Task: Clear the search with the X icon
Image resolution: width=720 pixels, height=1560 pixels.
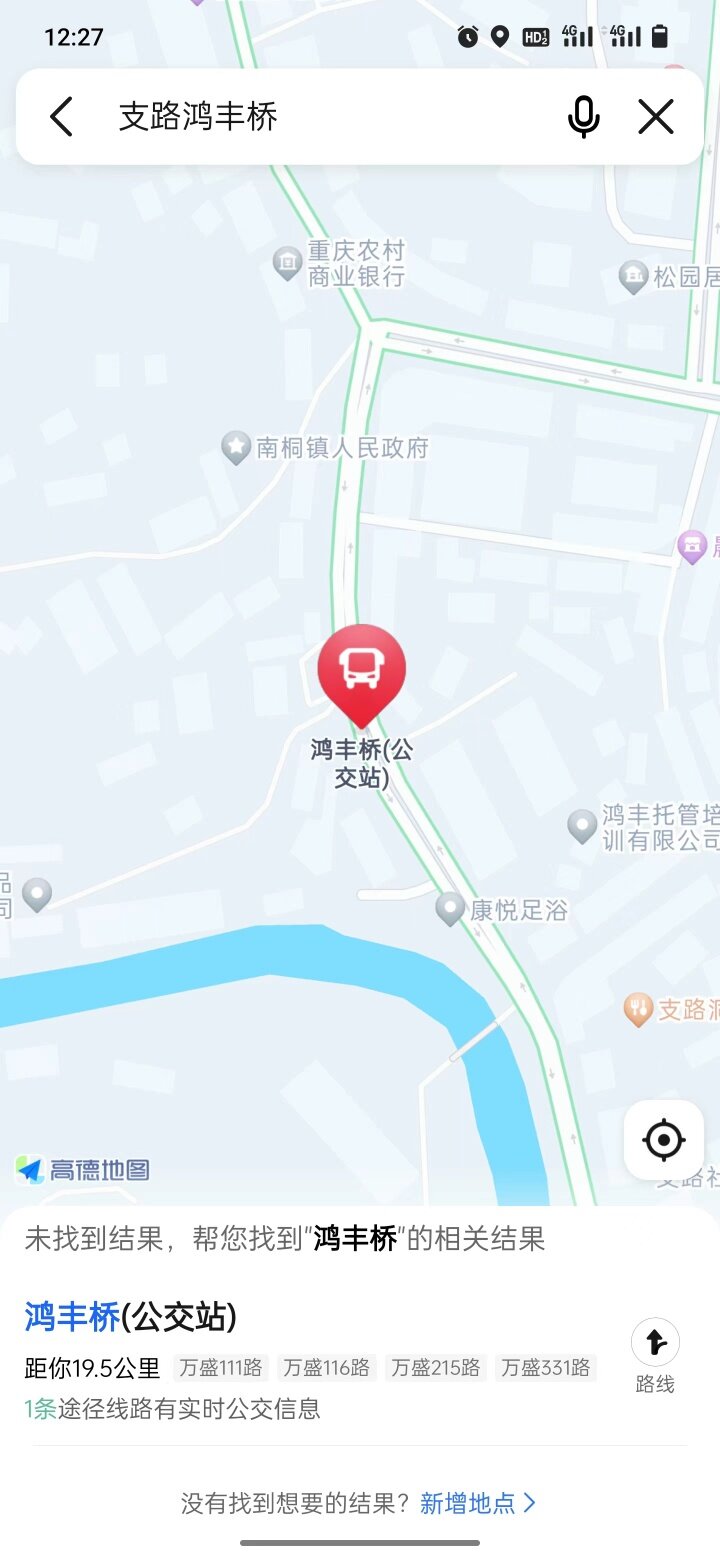Action: point(656,117)
